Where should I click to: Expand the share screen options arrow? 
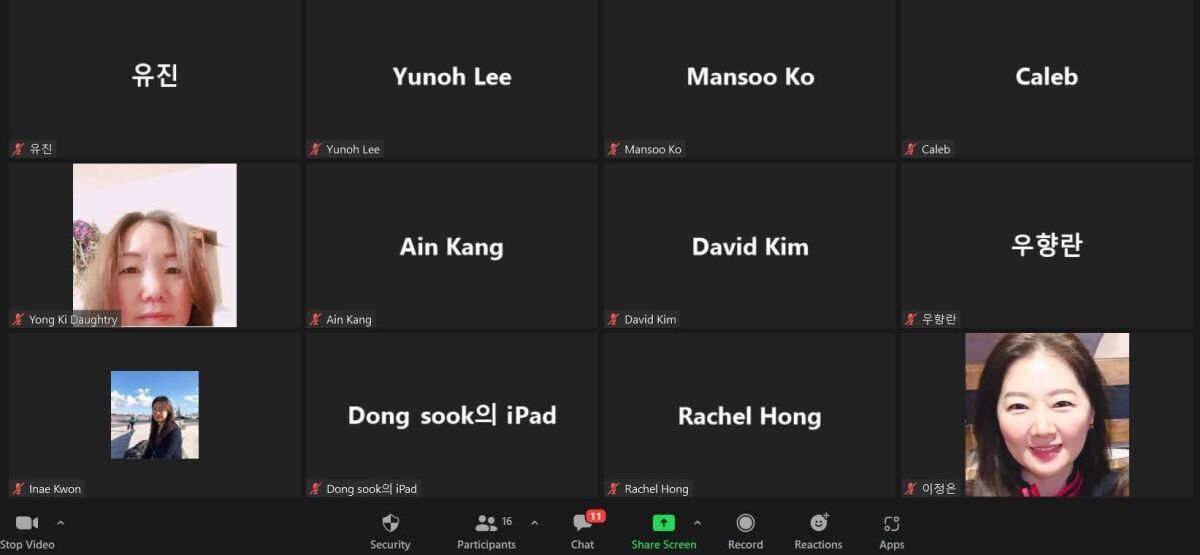[697, 523]
